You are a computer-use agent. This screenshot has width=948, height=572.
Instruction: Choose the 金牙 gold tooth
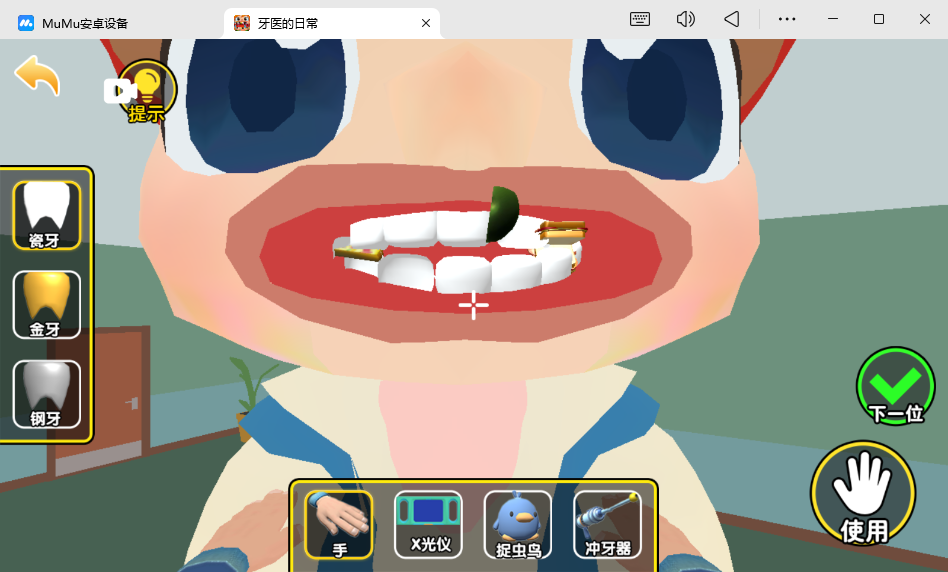[47, 304]
